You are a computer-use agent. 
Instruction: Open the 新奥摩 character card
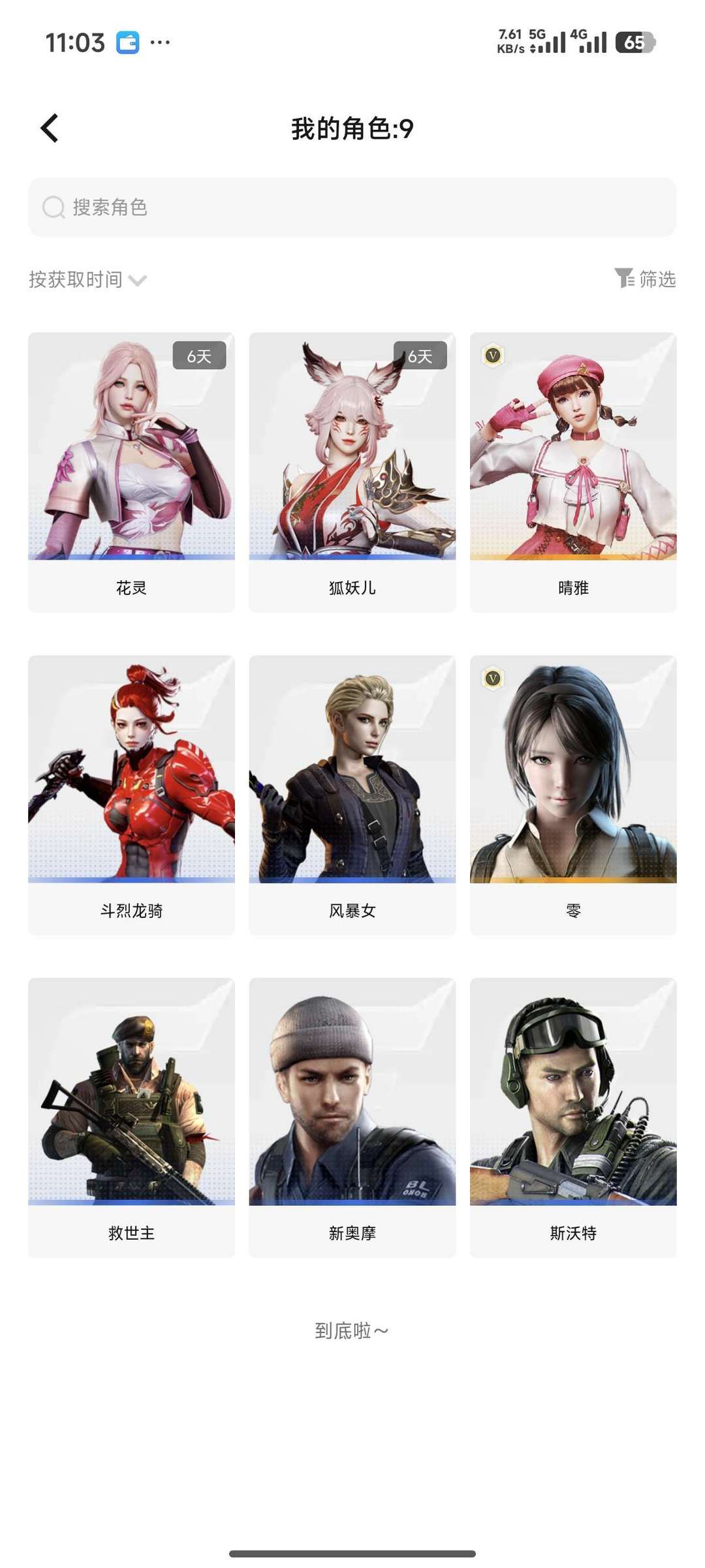point(352,1117)
